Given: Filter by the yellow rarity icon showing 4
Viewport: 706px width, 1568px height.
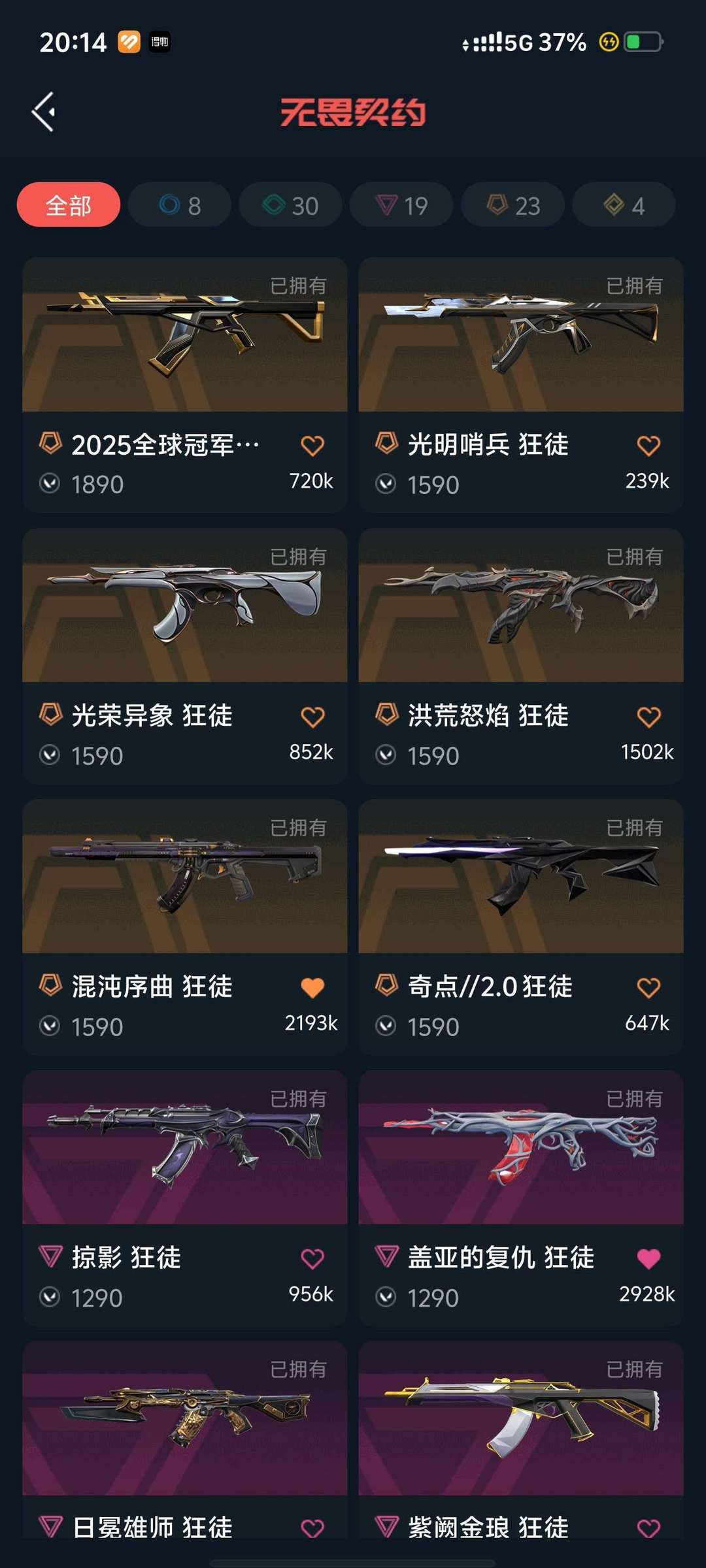Looking at the screenshot, I should (622, 204).
